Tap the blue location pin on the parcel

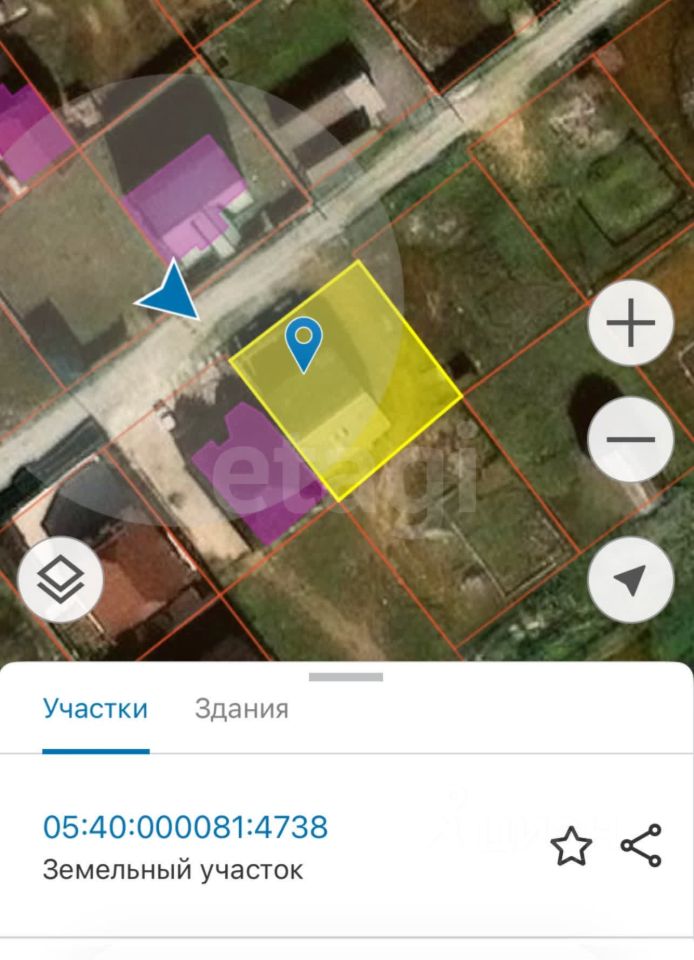click(x=304, y=345)
